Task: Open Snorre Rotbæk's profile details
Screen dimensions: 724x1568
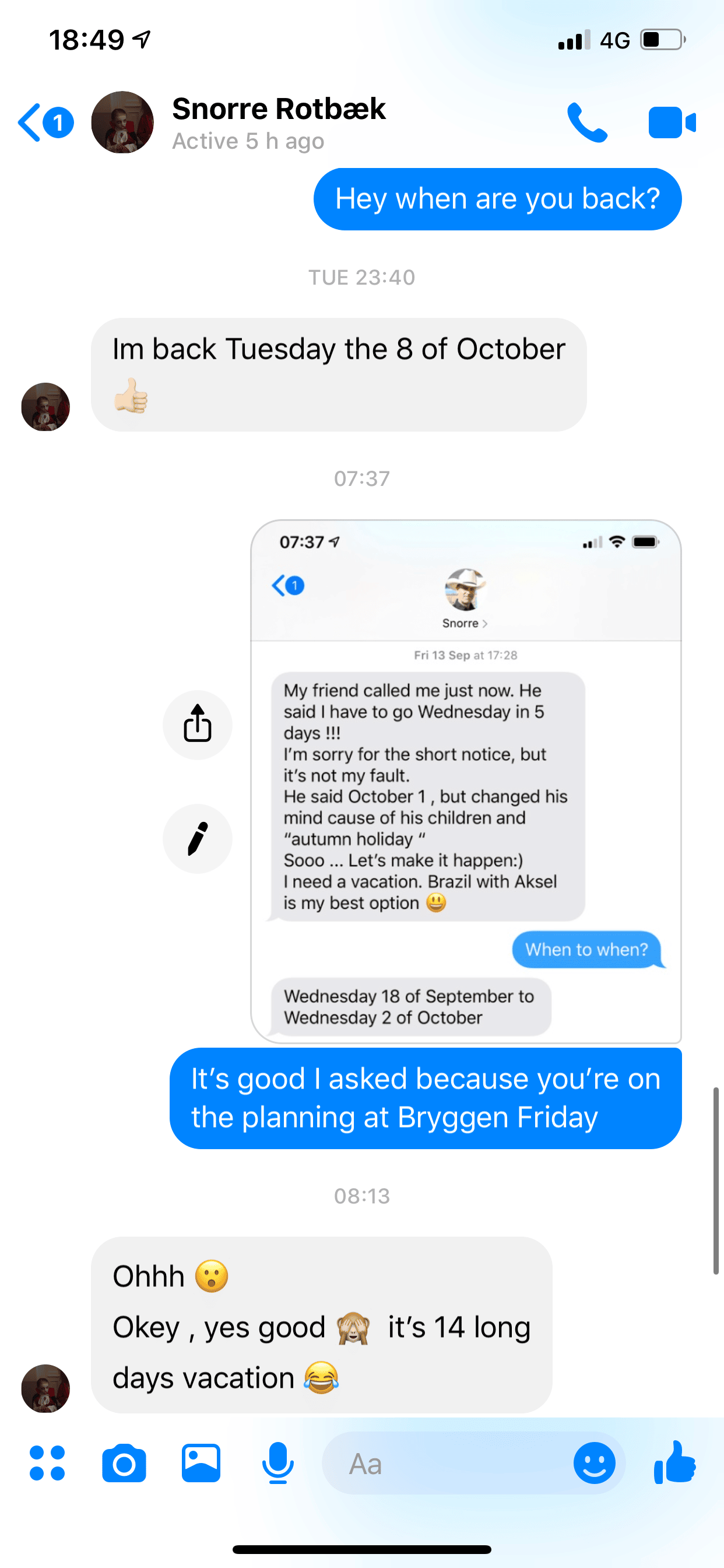Action: click(x=278, y=122)
